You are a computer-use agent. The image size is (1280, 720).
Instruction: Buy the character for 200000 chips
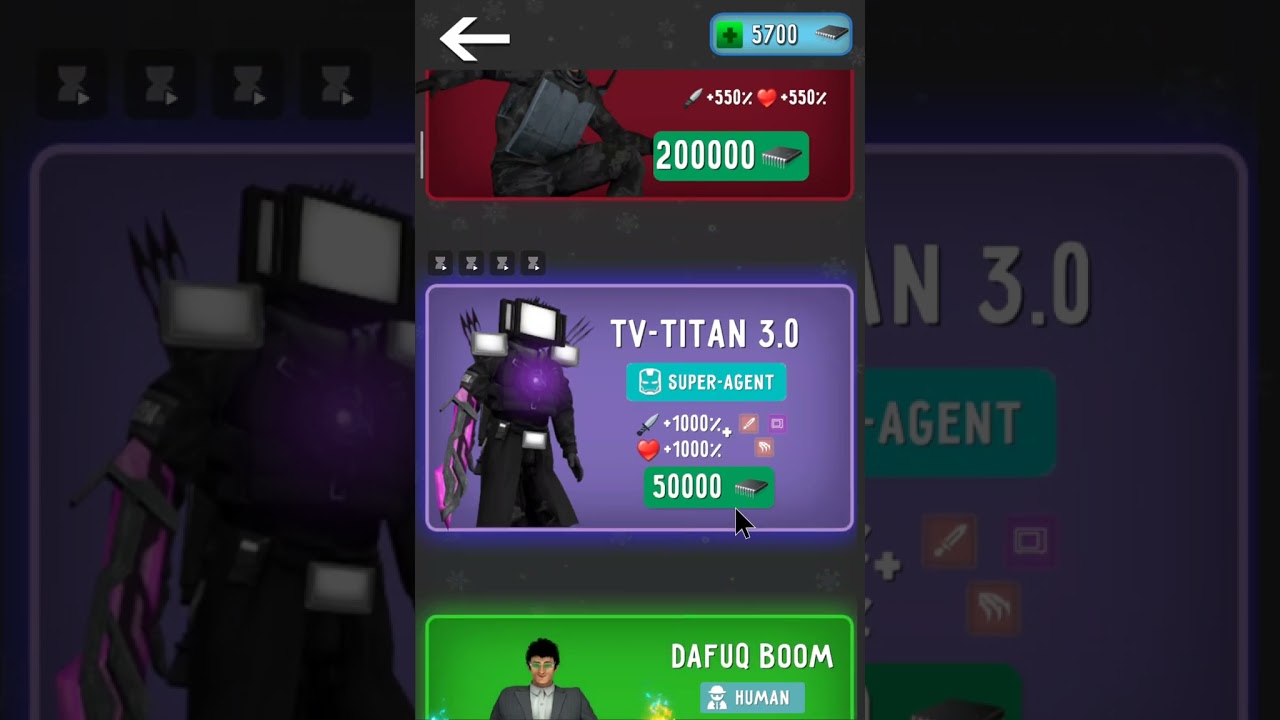point(730,156)
